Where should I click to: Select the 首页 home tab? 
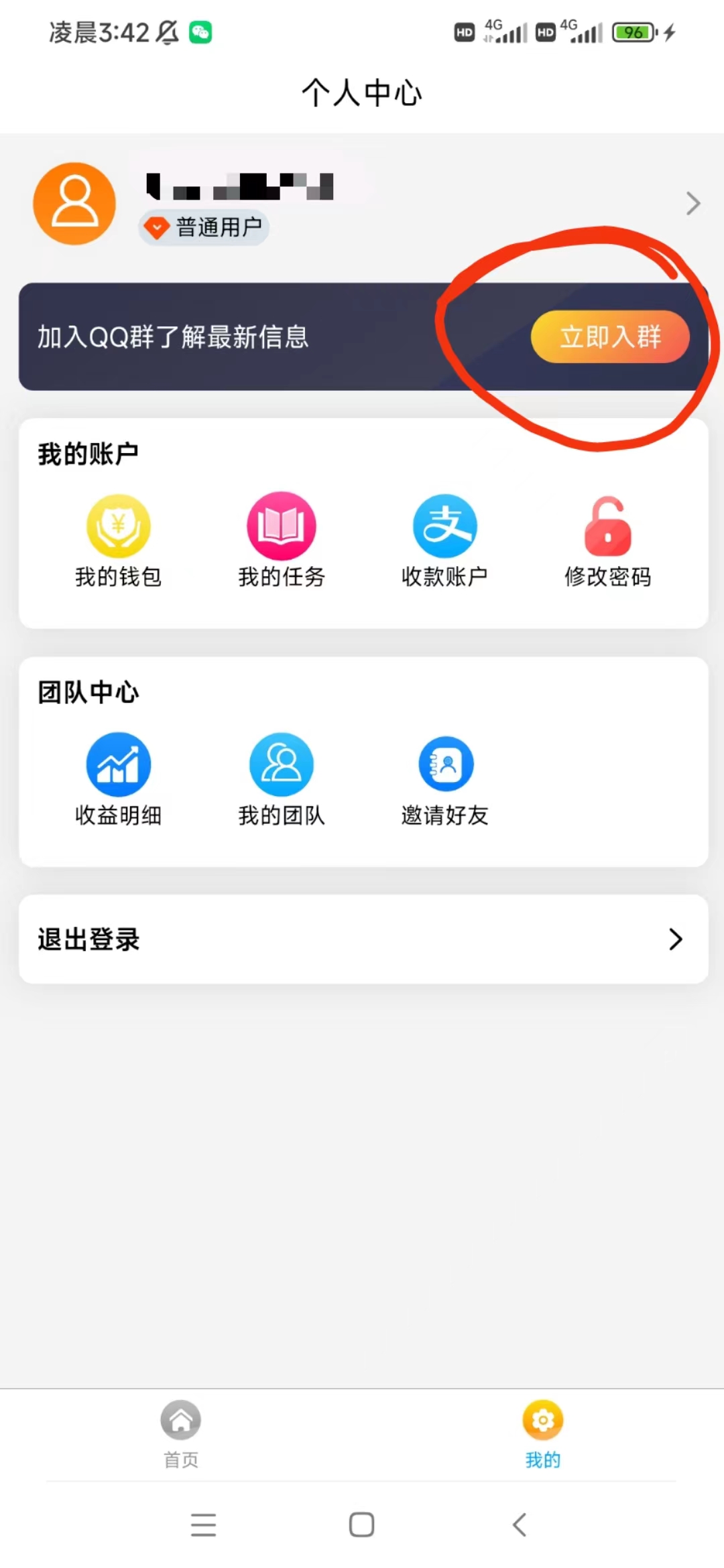(x=180, y=1434)
